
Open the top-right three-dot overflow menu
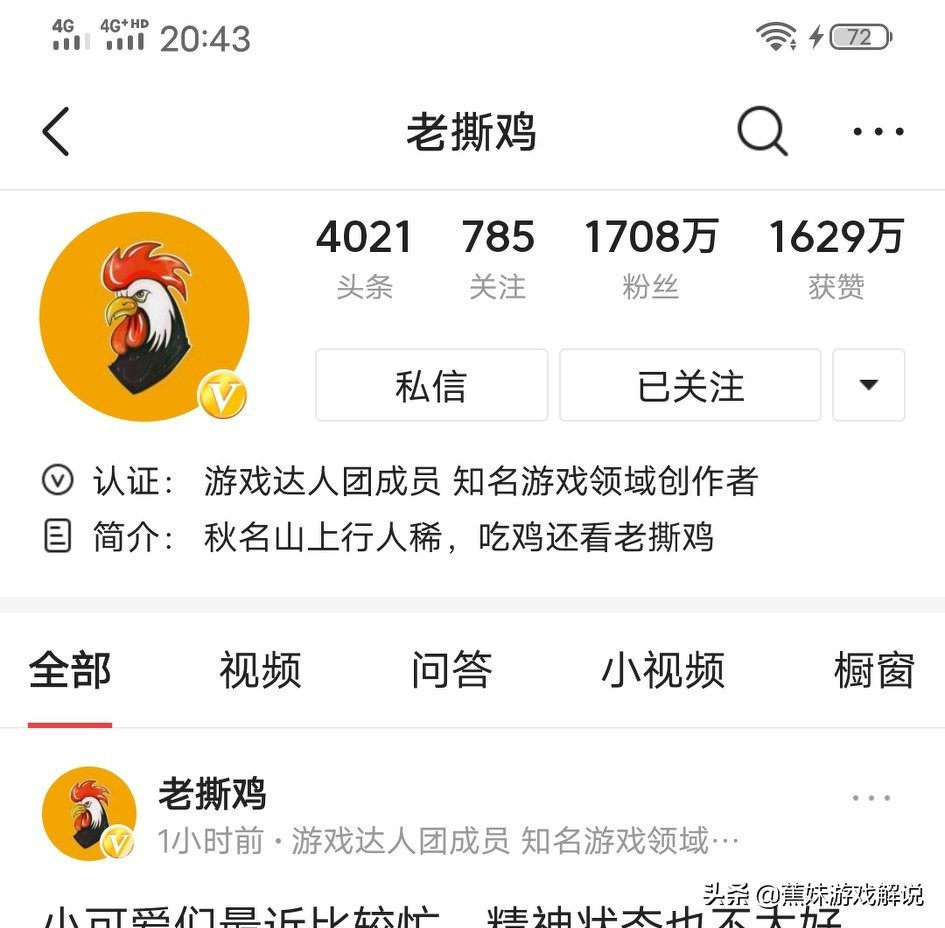[878, 131]
